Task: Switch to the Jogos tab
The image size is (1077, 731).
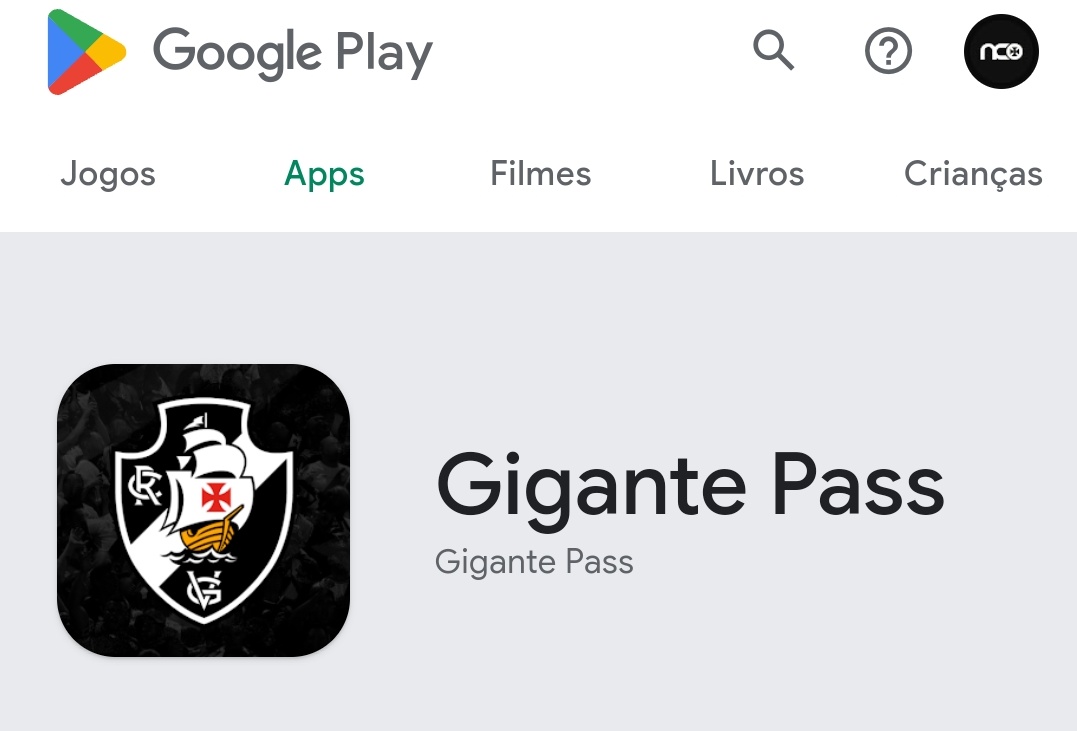Action: [108, 174]
